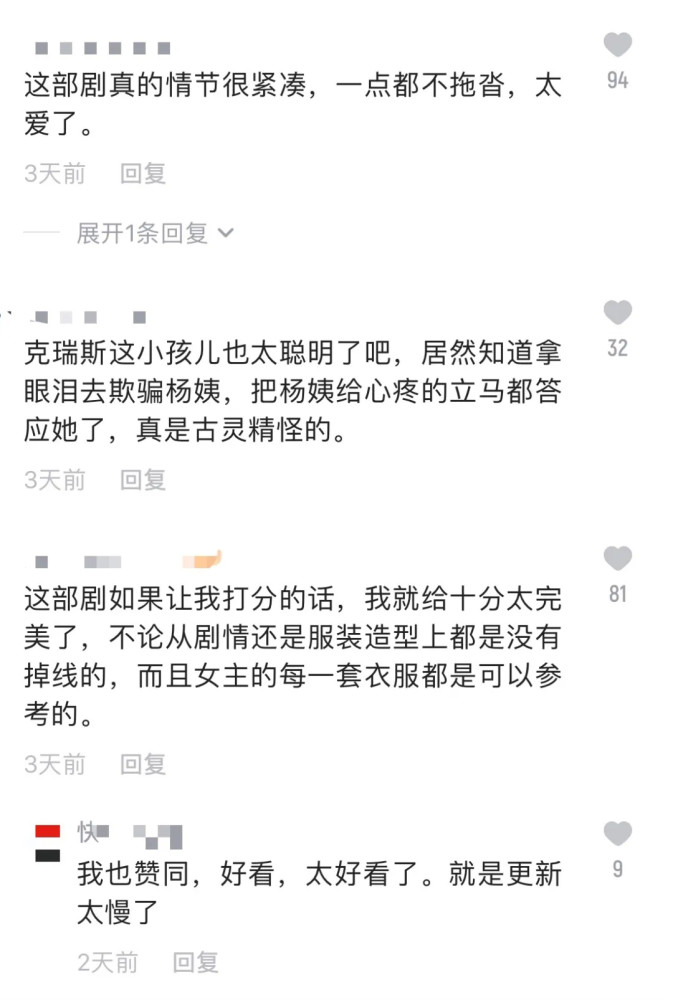Like the reply 我也赞同，好看

click(618, 833)
